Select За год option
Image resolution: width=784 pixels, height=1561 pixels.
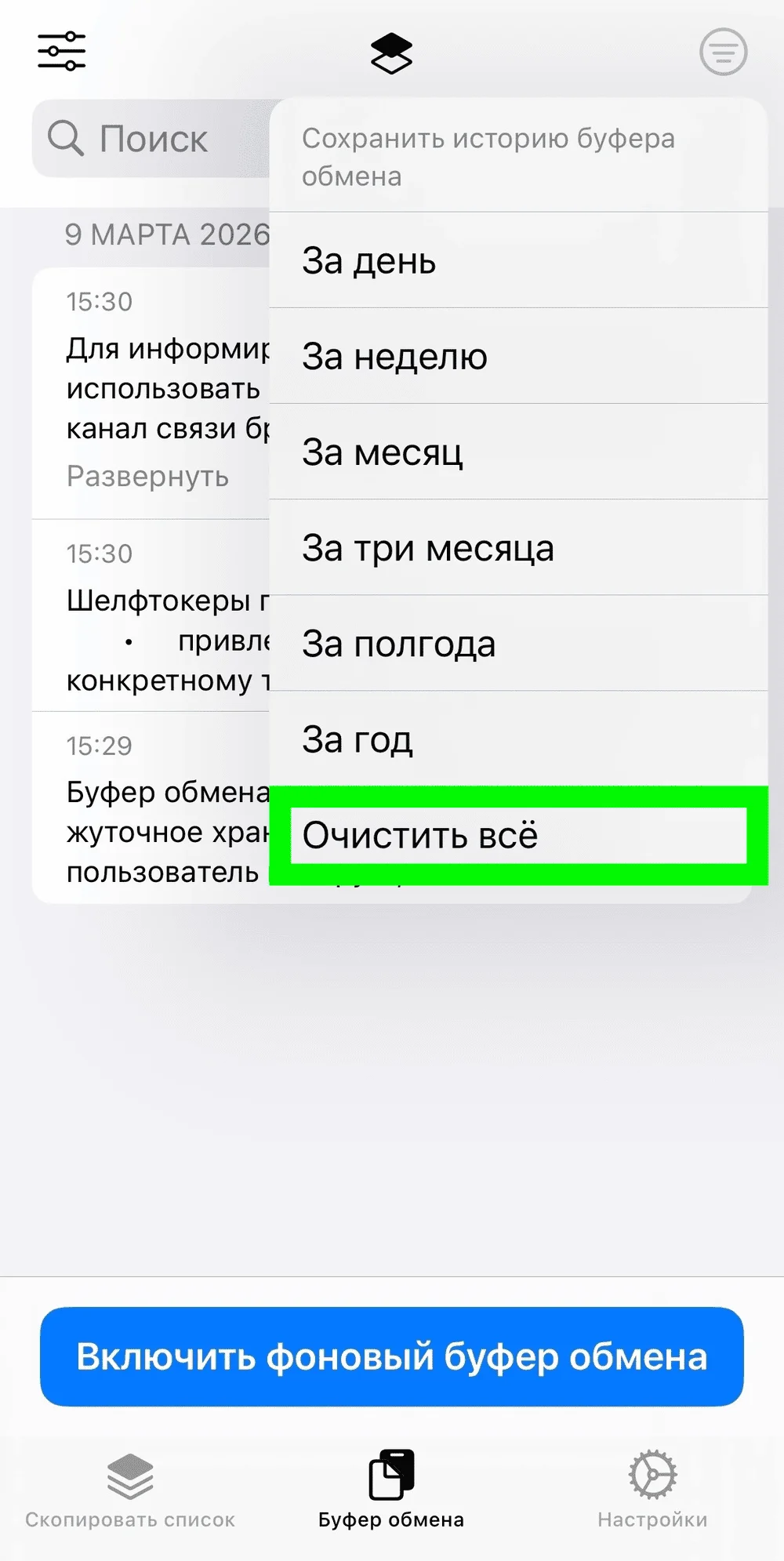pos(517,739)
